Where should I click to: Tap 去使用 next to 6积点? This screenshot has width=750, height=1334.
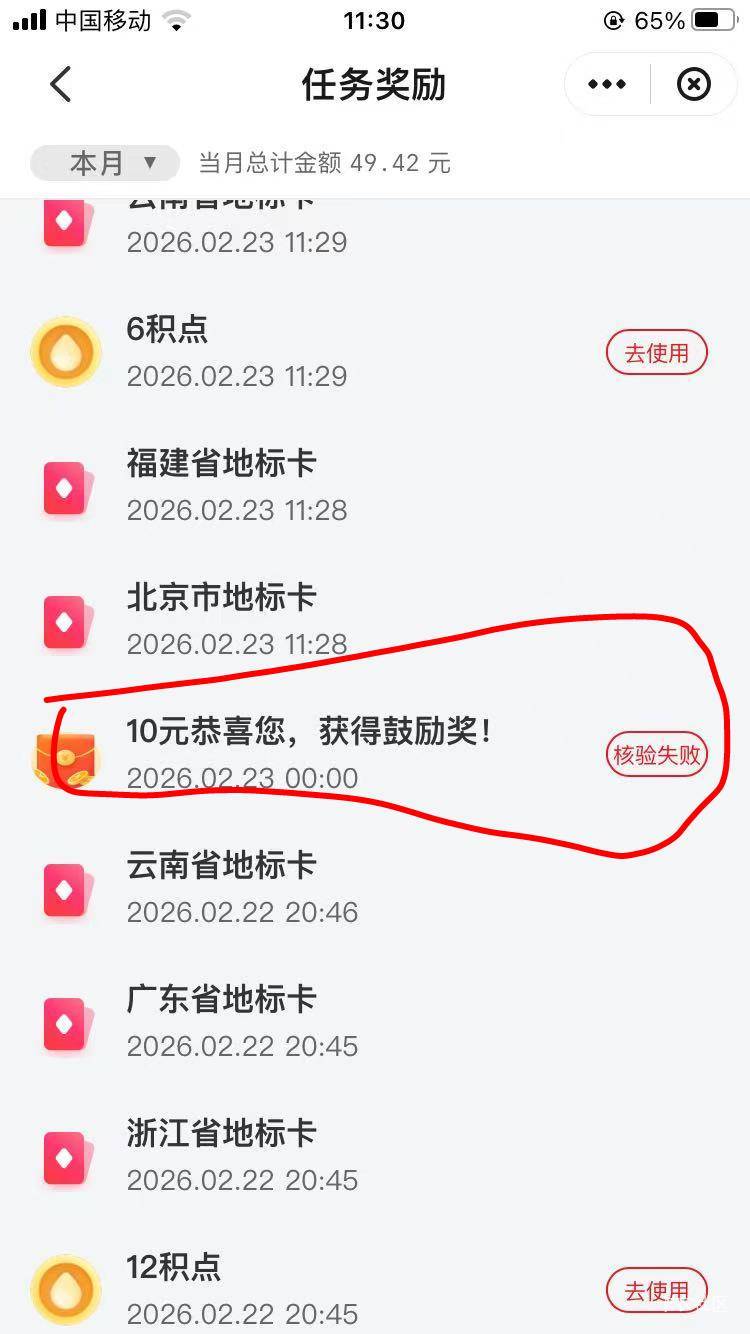pos(656,353)
